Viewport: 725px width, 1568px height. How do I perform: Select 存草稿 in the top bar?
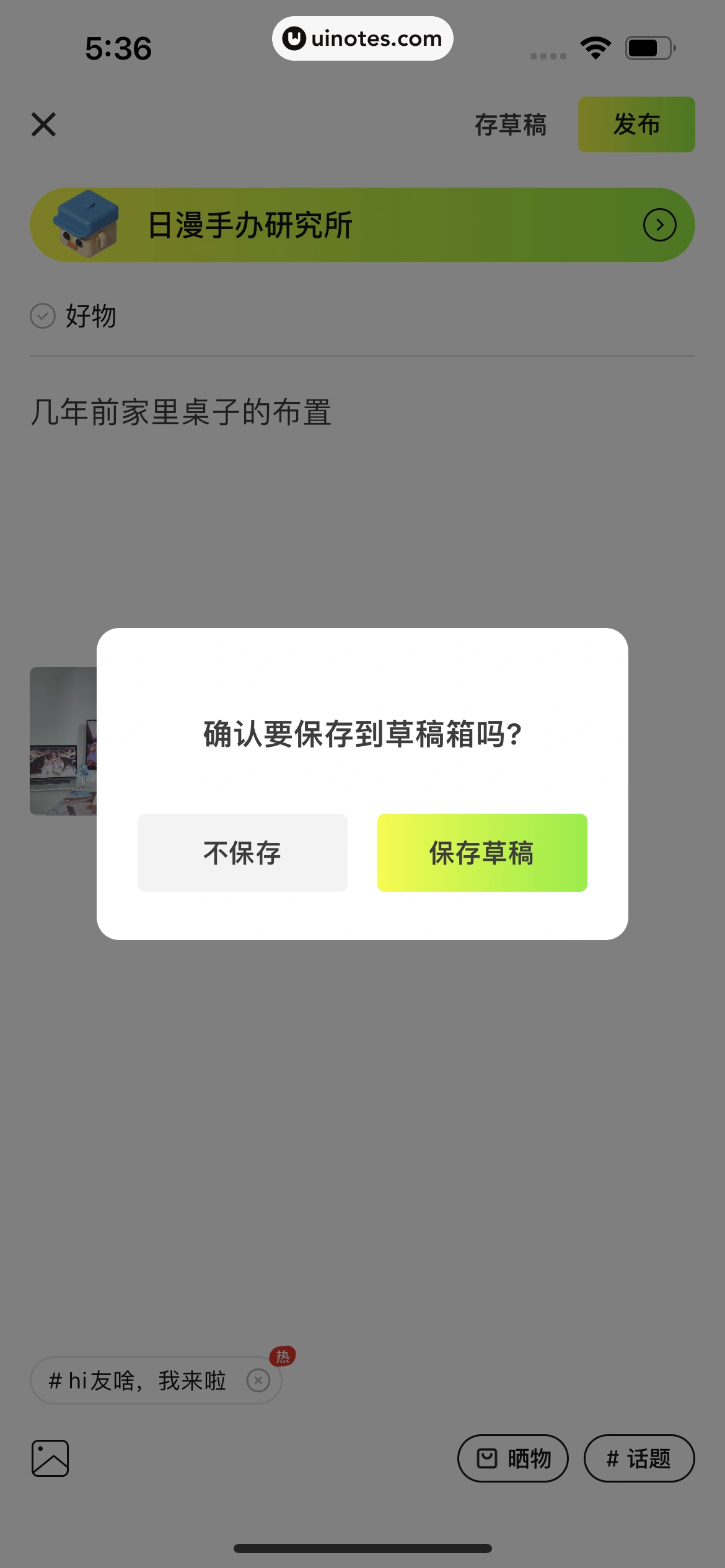coord(512,124)
